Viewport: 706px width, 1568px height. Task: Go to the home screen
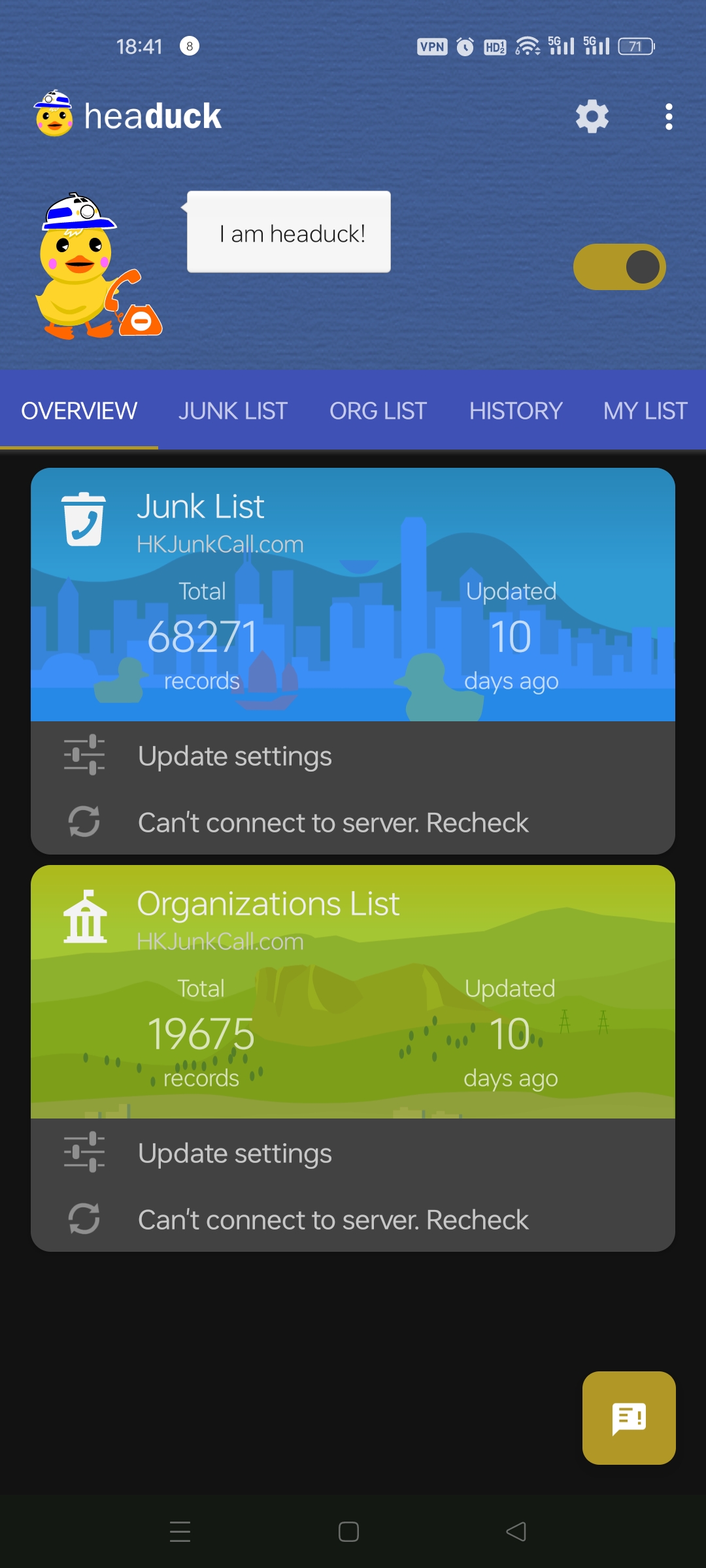pos(348,1531)
